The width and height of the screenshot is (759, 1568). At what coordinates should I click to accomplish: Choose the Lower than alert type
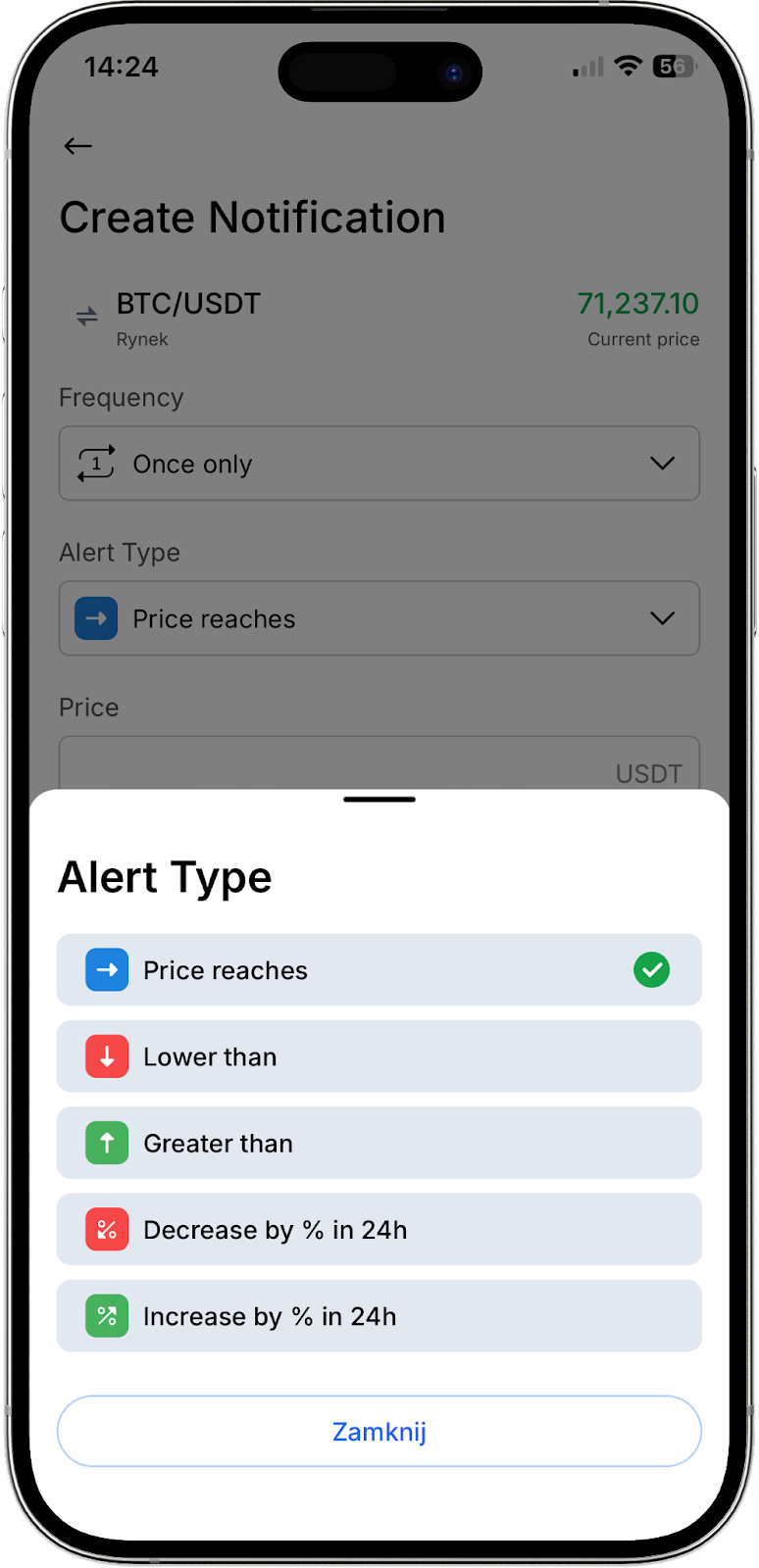(x=379, y=1056)
